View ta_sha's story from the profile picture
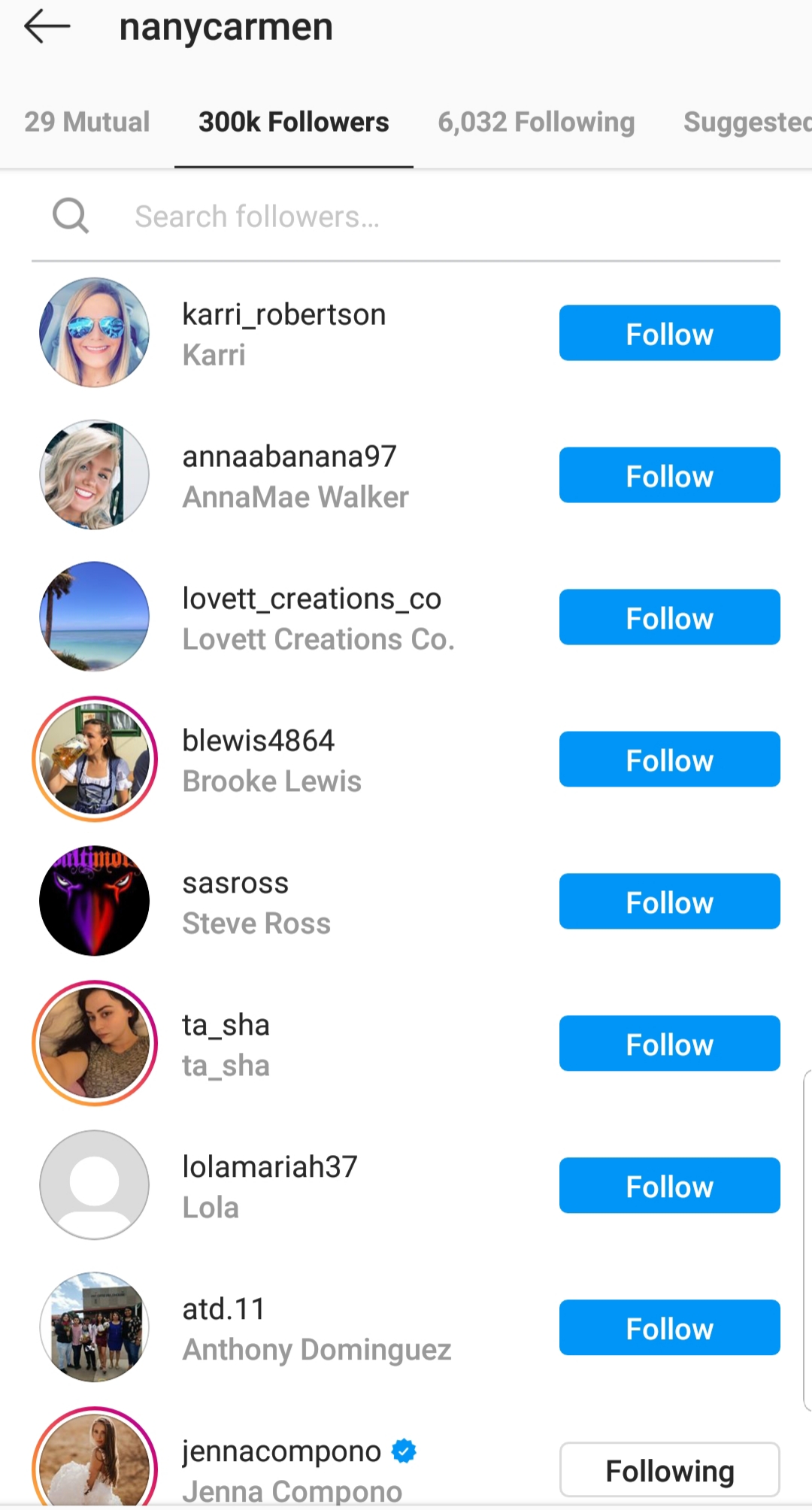Viewport: 812px width, 1510px height. click(95, 1044)
